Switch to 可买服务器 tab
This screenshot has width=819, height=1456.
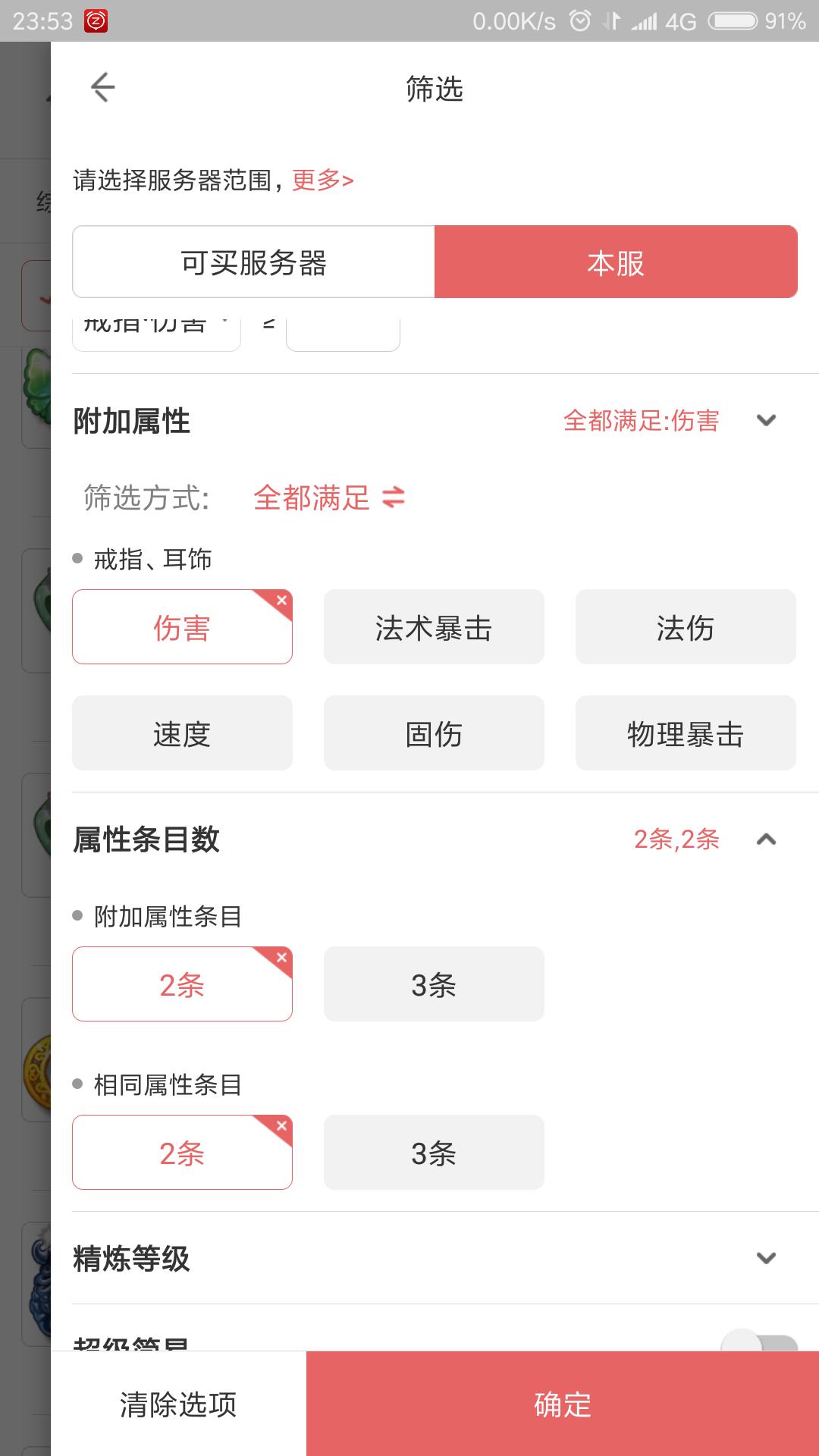click(x=253, y=262)
